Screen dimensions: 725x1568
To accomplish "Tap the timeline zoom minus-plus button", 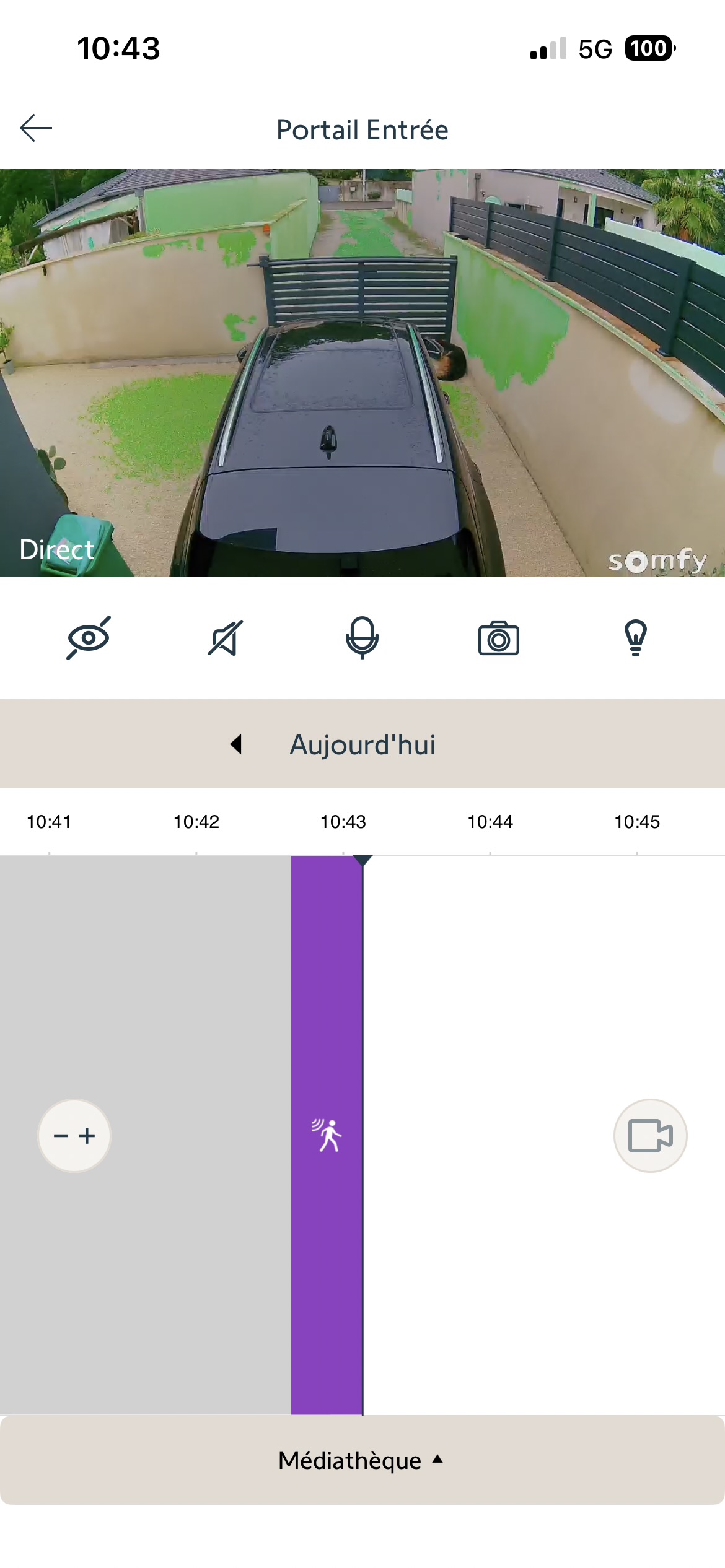I will pos(74,1135).
